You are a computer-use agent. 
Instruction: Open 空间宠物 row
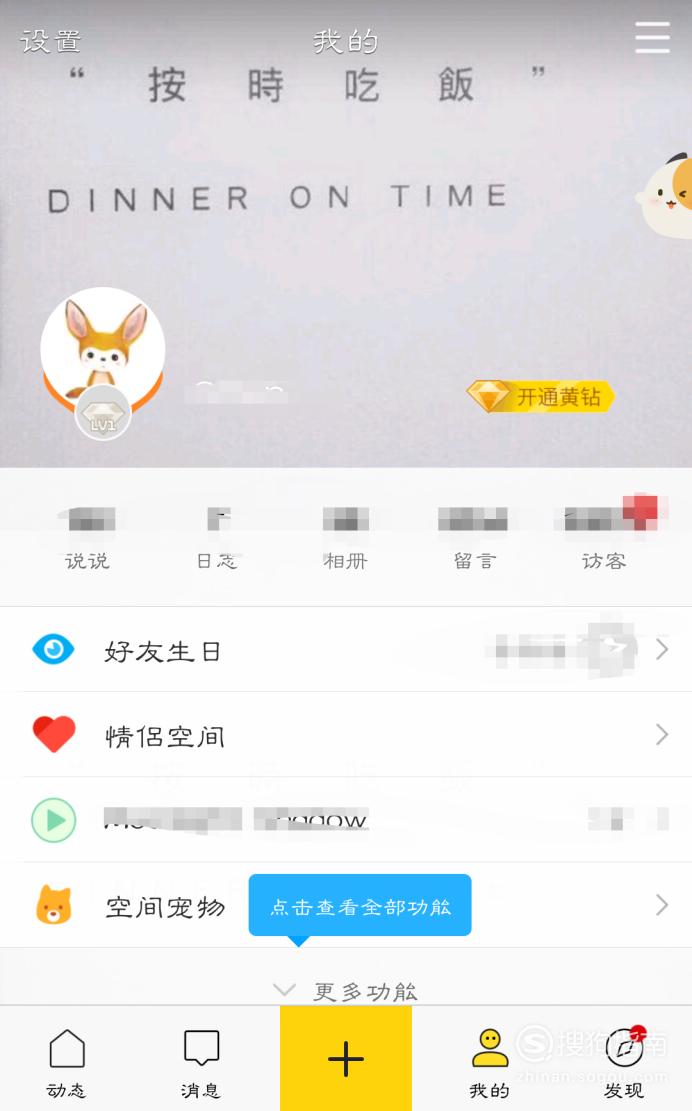pyautogui.click(x=346, y=905)
